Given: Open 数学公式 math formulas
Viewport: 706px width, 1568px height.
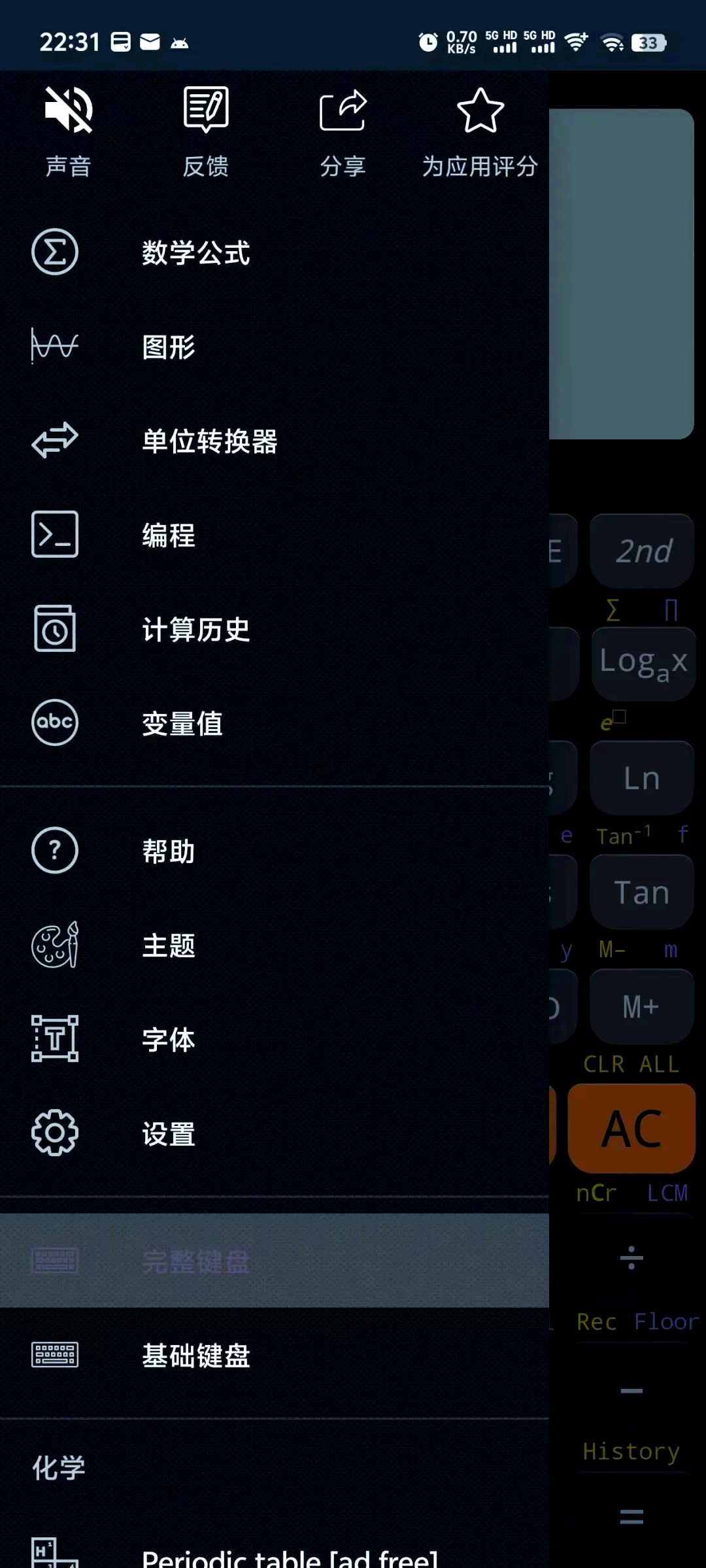Looking at the screenshot, I should [196, 253].
